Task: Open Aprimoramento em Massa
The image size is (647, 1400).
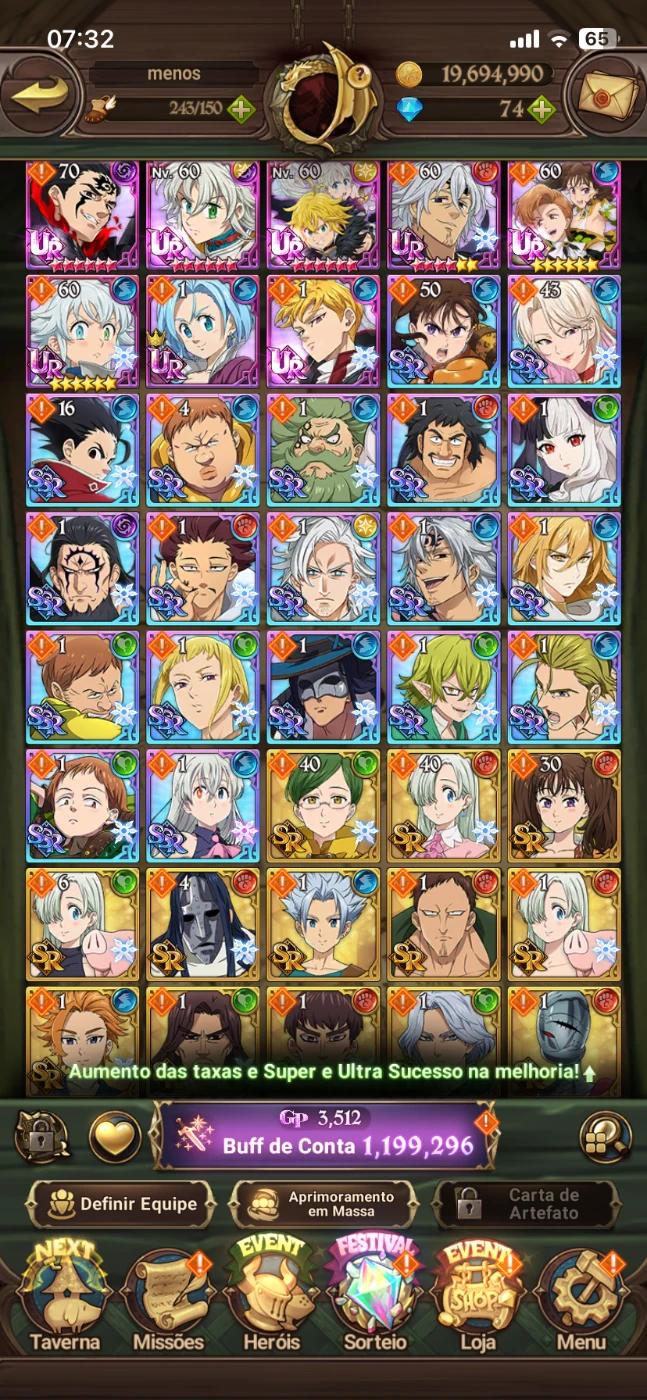Action: coord(323,1204)
